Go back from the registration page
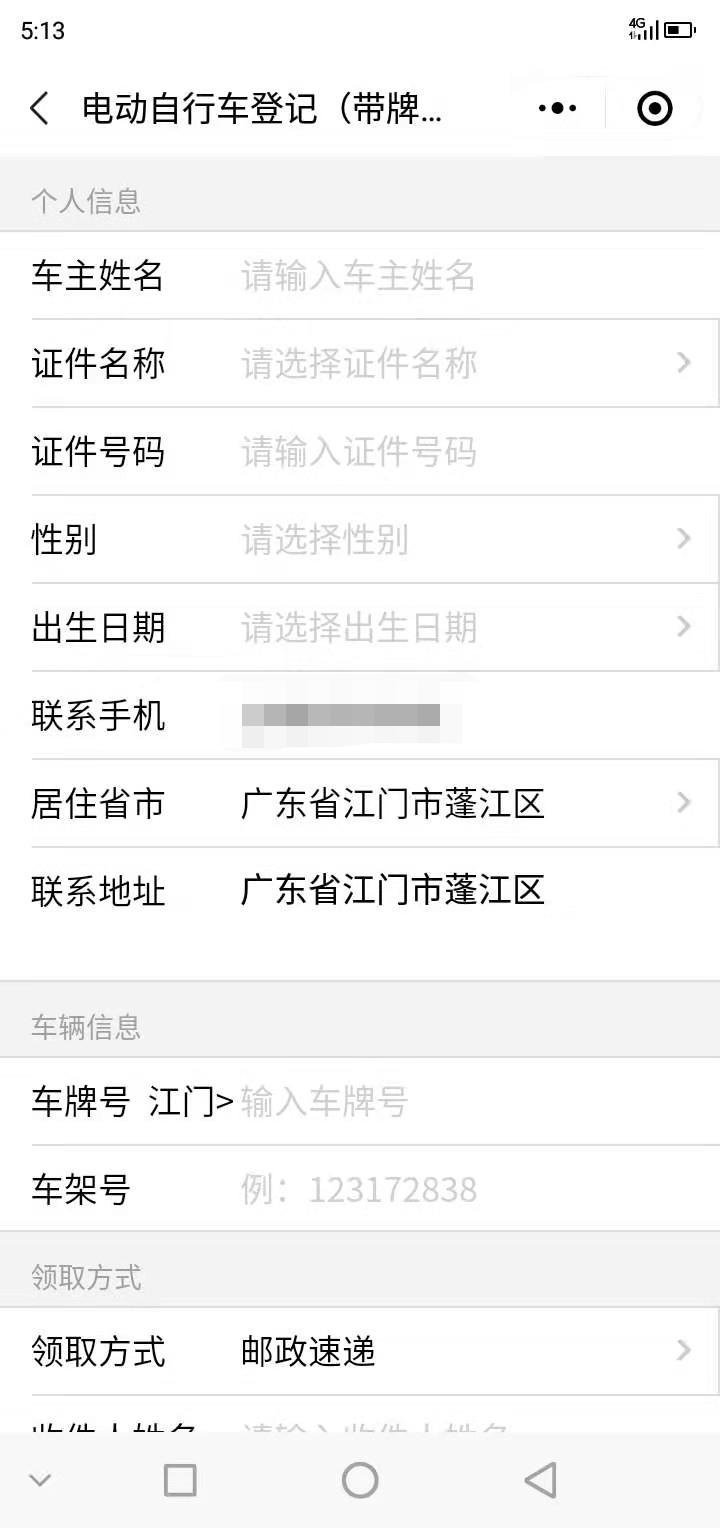Image resolution: width=720 pixels, height=1528 pixels. (x=40, y=108)
